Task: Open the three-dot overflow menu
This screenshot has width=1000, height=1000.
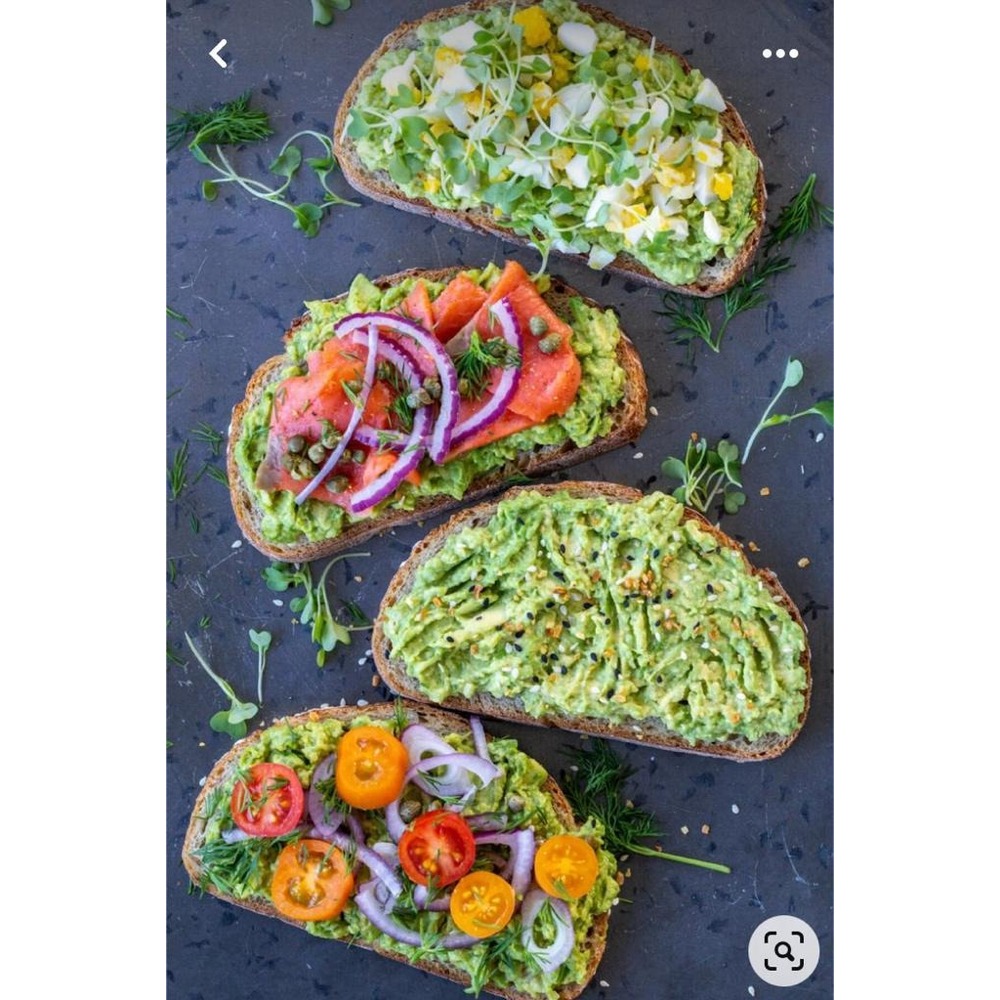Action: point(780,54)
